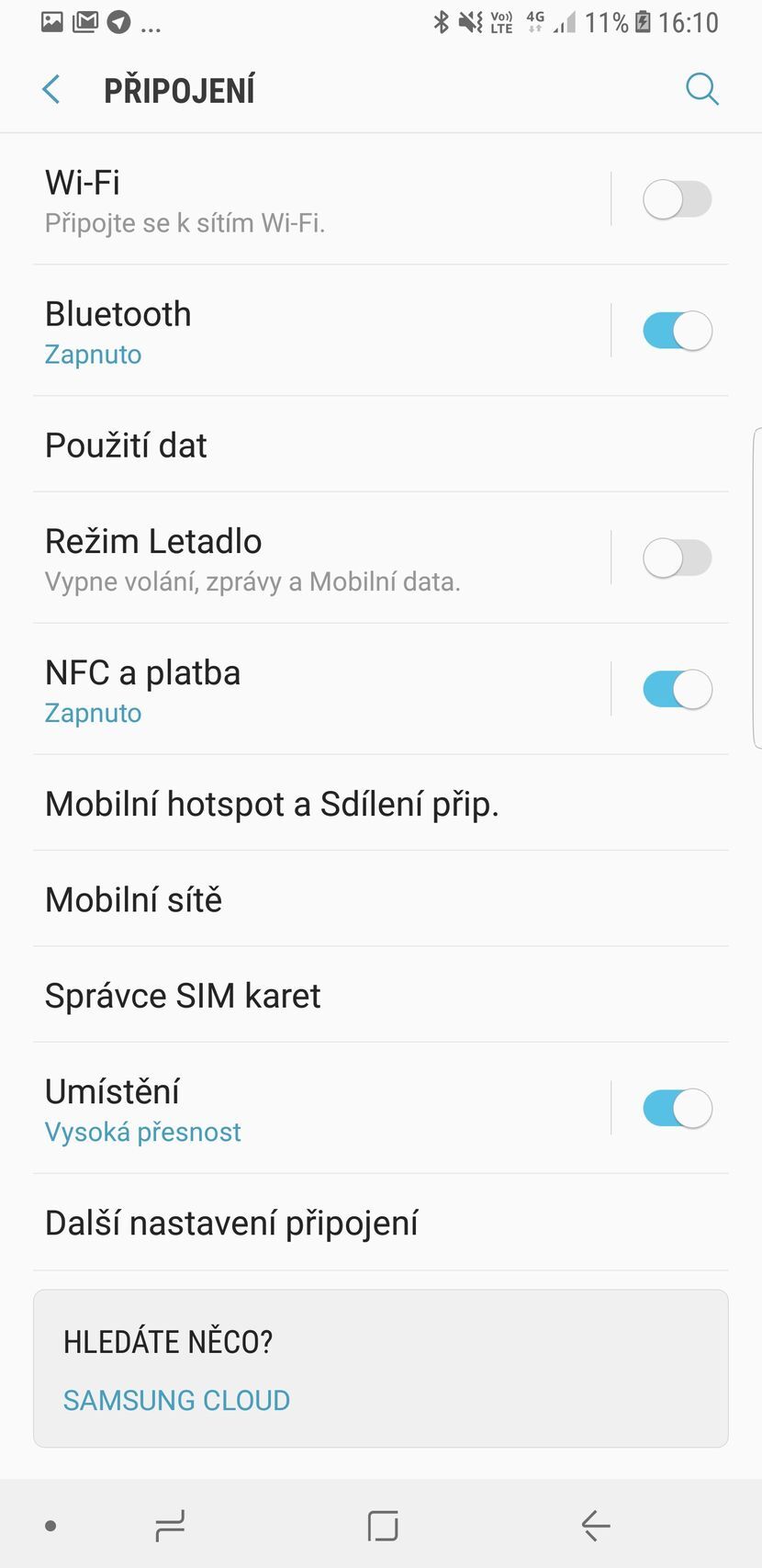This screenshot has height=1568, width=762.
Task: Open Správce SIM karet settings
Action: pyautogui.click(x=183, y=995)
